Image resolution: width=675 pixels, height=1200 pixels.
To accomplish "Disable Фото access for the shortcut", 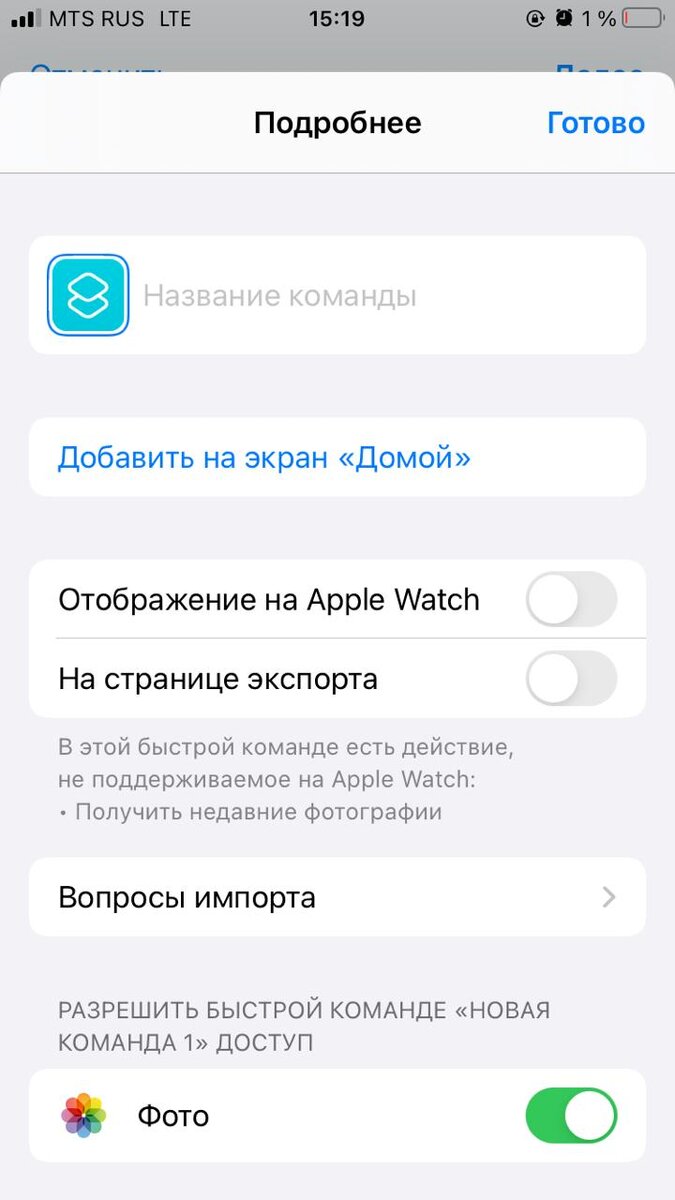I will click(x=571, y=1116).
